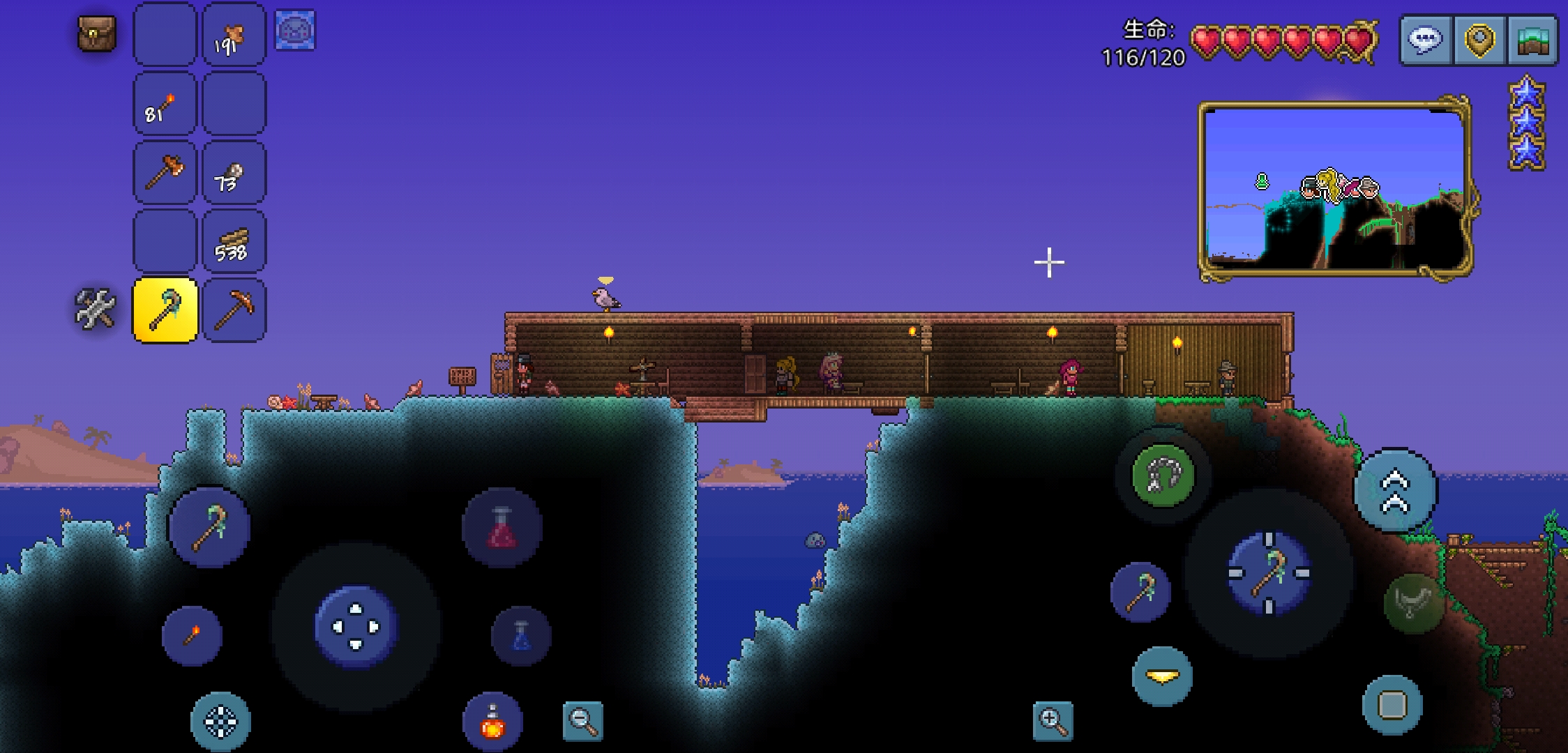This screenshot has width=1568, height=753.
Task: Zoom in with the plus magnifier
Action: (x=1053, y=720)
